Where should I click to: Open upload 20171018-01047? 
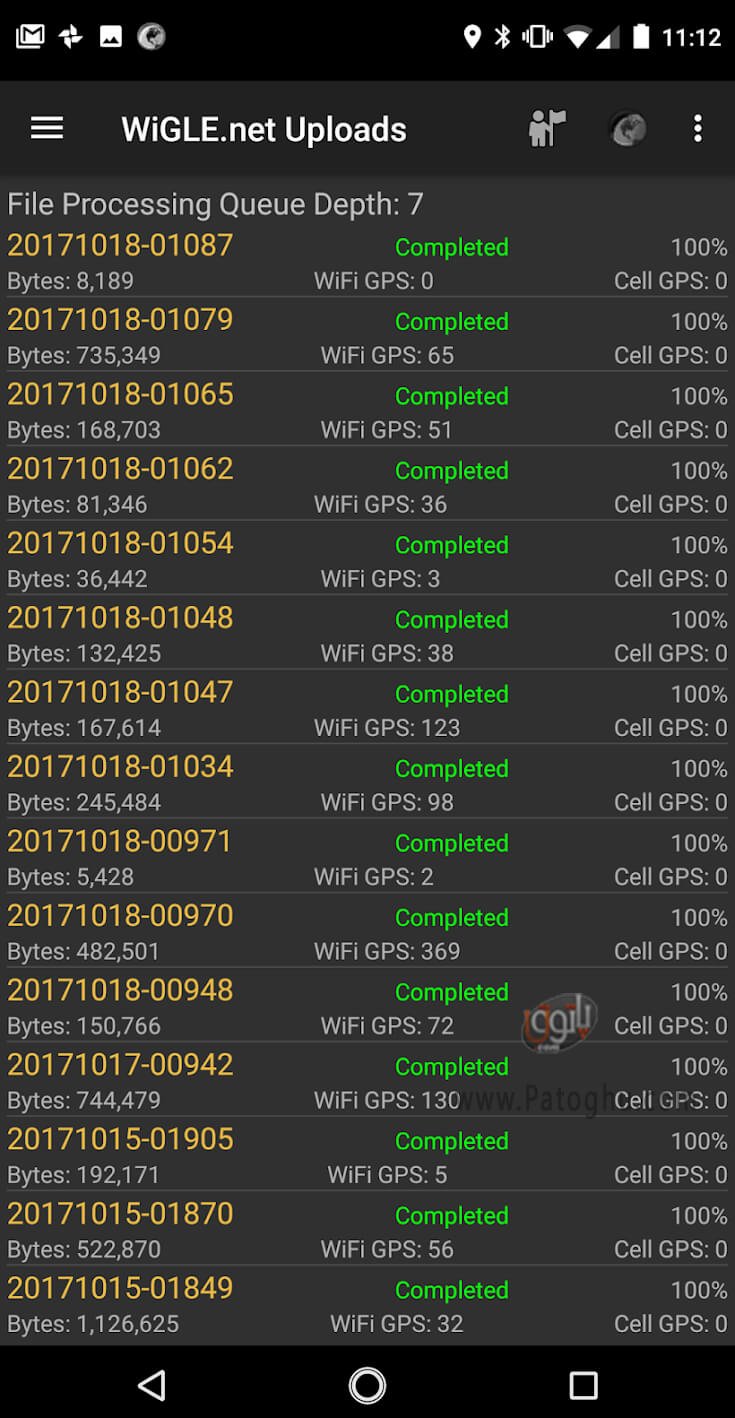click(x=367, y=709)
